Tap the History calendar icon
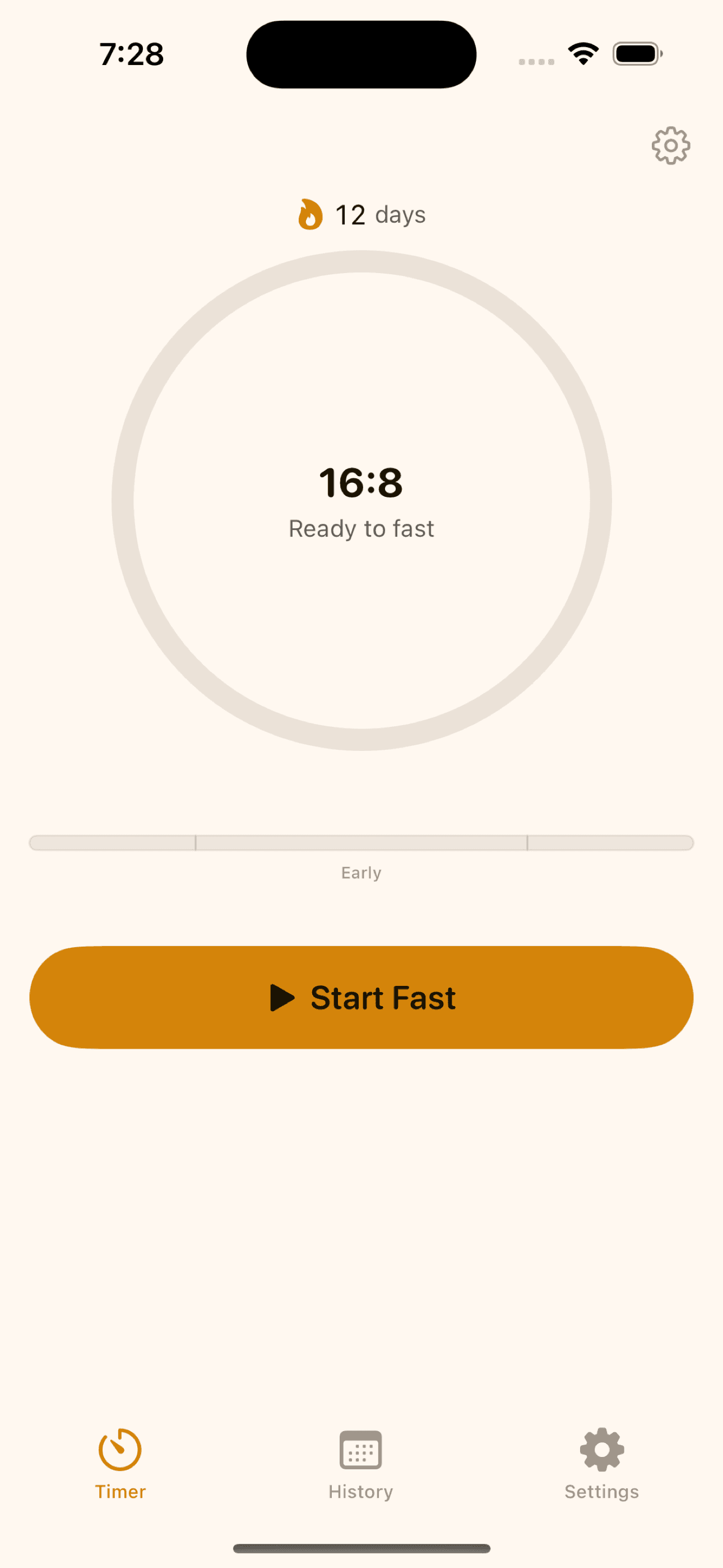Image resolution: width=723 pixels, height=1568 pixels. 360,1451
